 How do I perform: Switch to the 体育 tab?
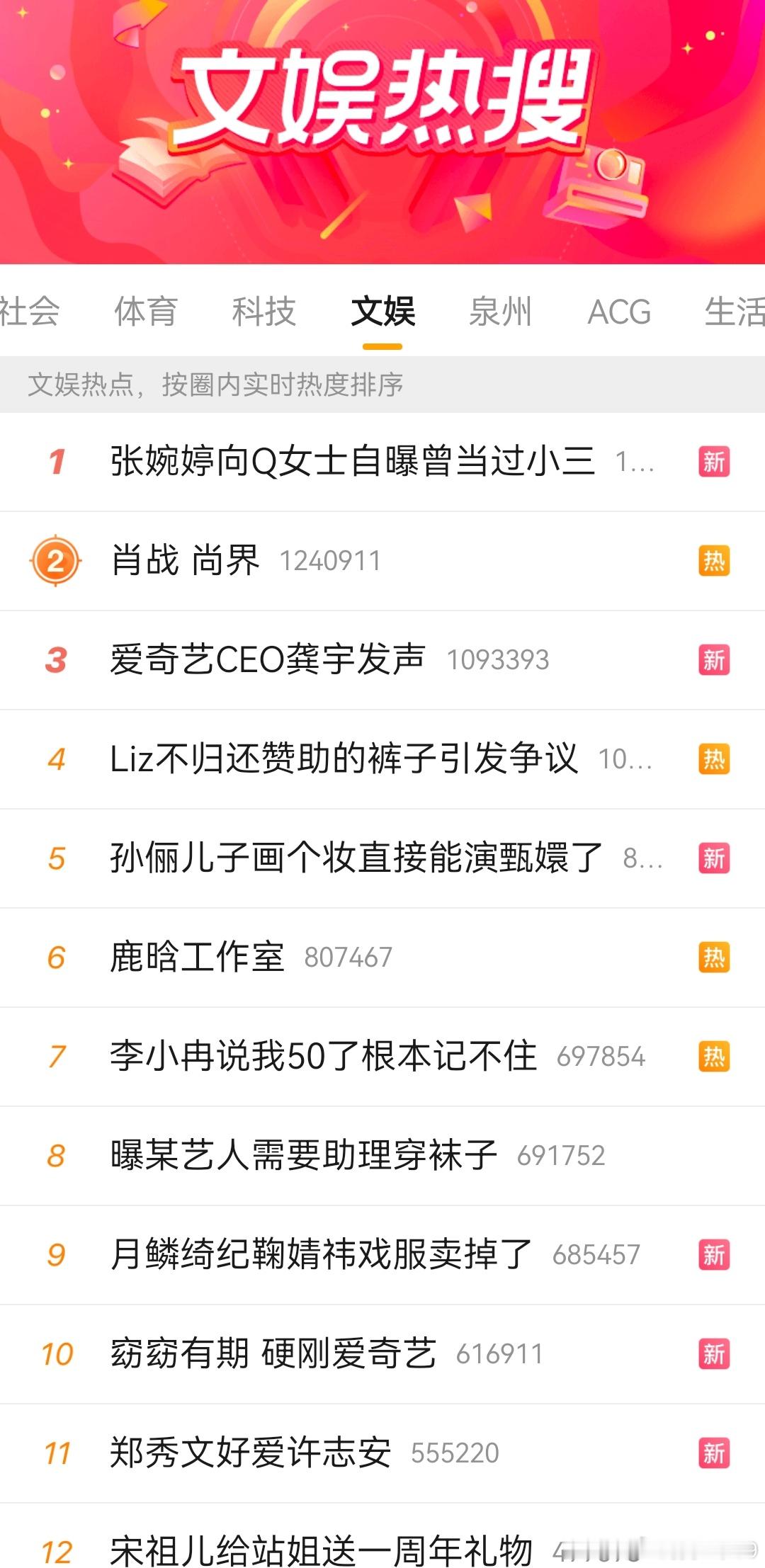[x=145, y=312]
